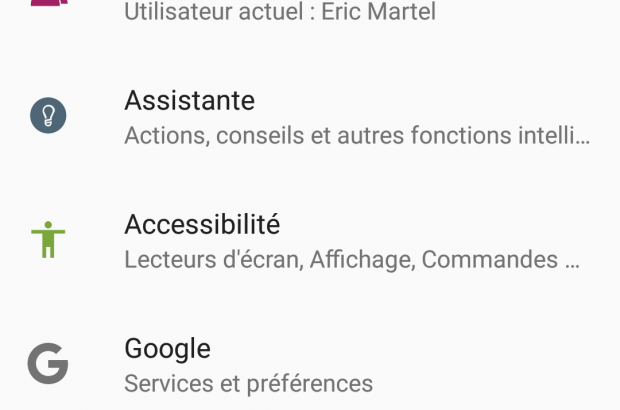Viewport: 620px width, 410px height.
Task: Open the Assistante settings
Action: coord(190,101)
